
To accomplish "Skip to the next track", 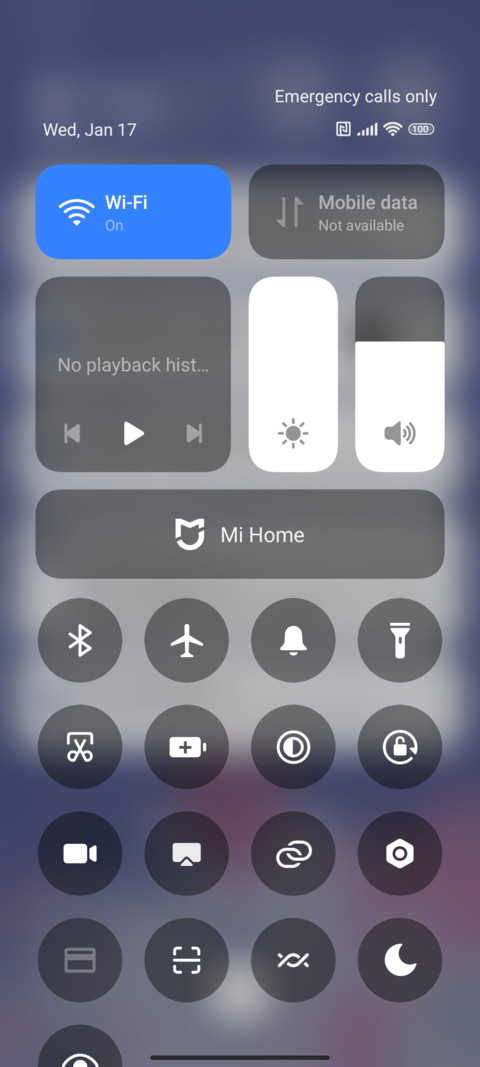I will coord(195,433).
